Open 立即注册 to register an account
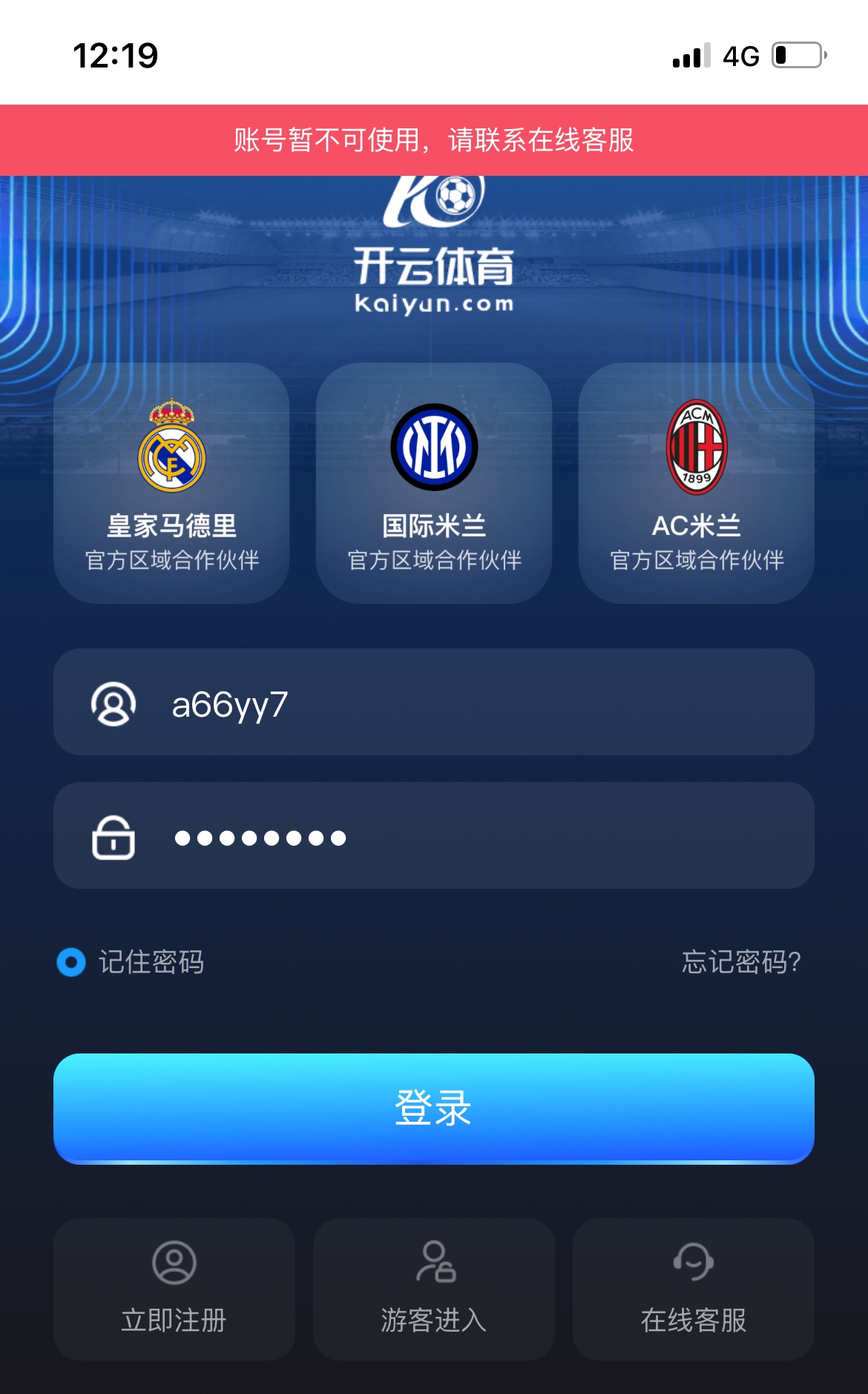 [x=174, y=1289]
